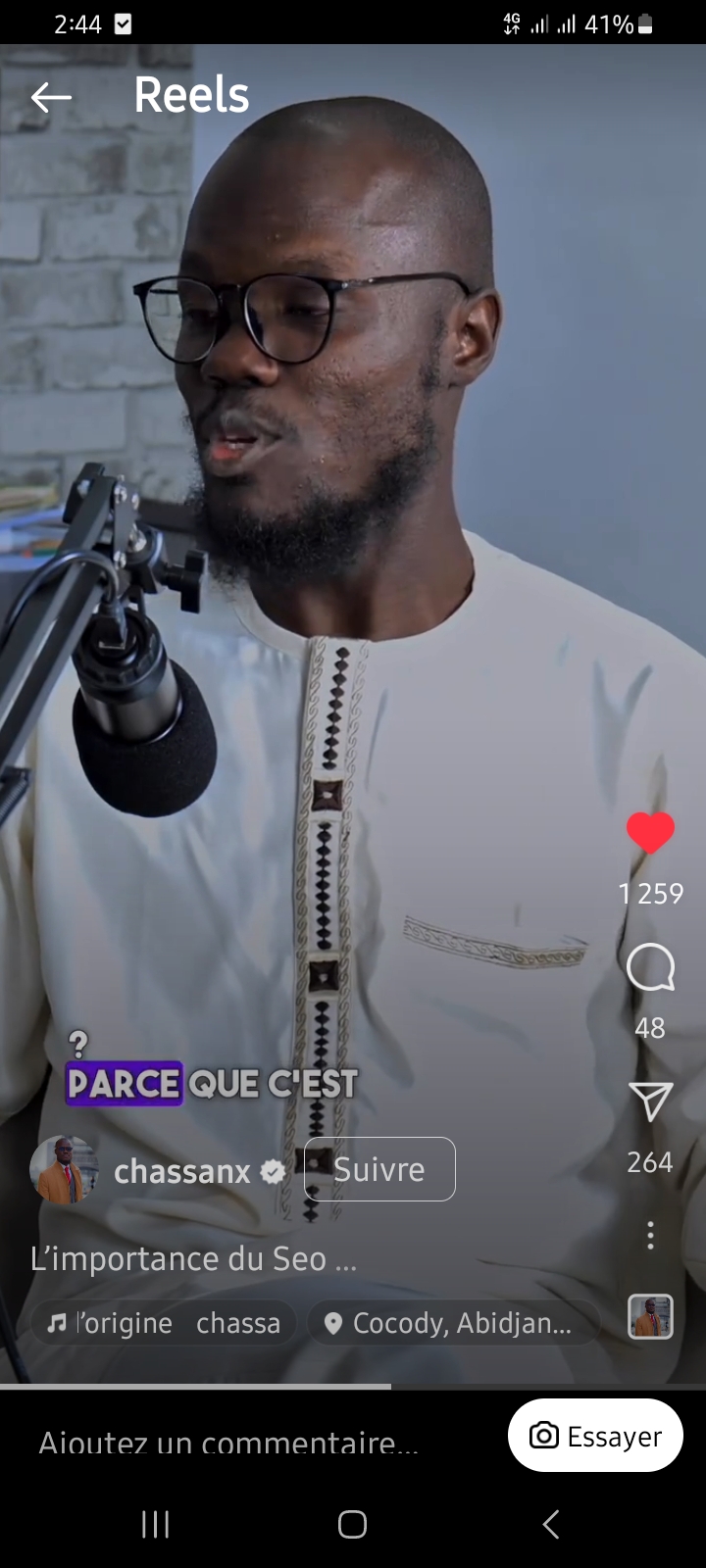Open the audio thumbnail beside the location
706x1568 pixels.
point(650,1316)
